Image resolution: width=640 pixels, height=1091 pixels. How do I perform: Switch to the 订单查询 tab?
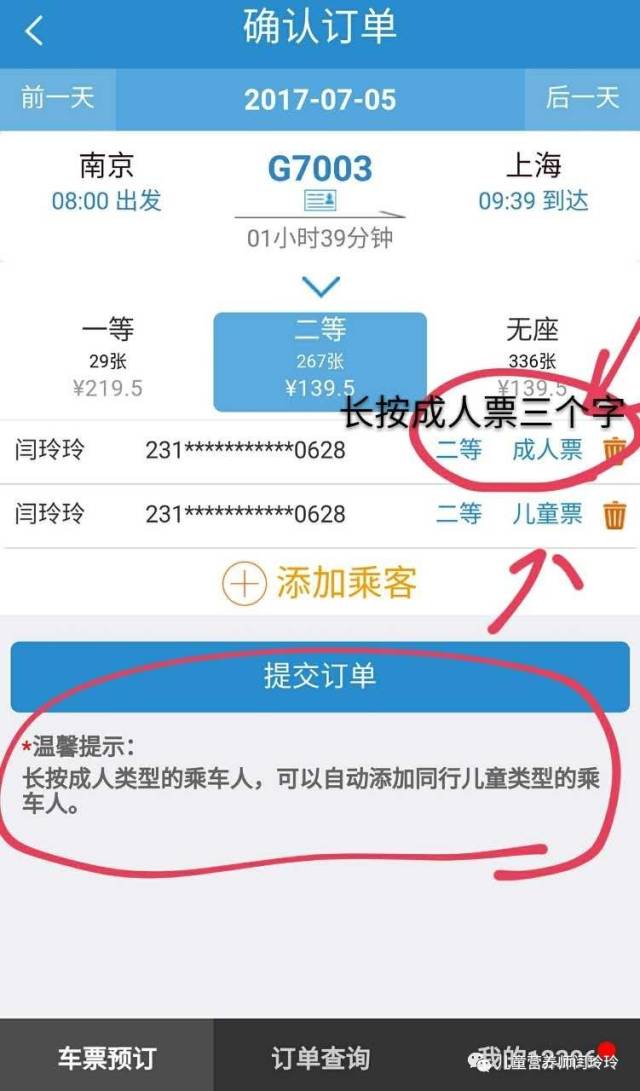coord(320,1058)
